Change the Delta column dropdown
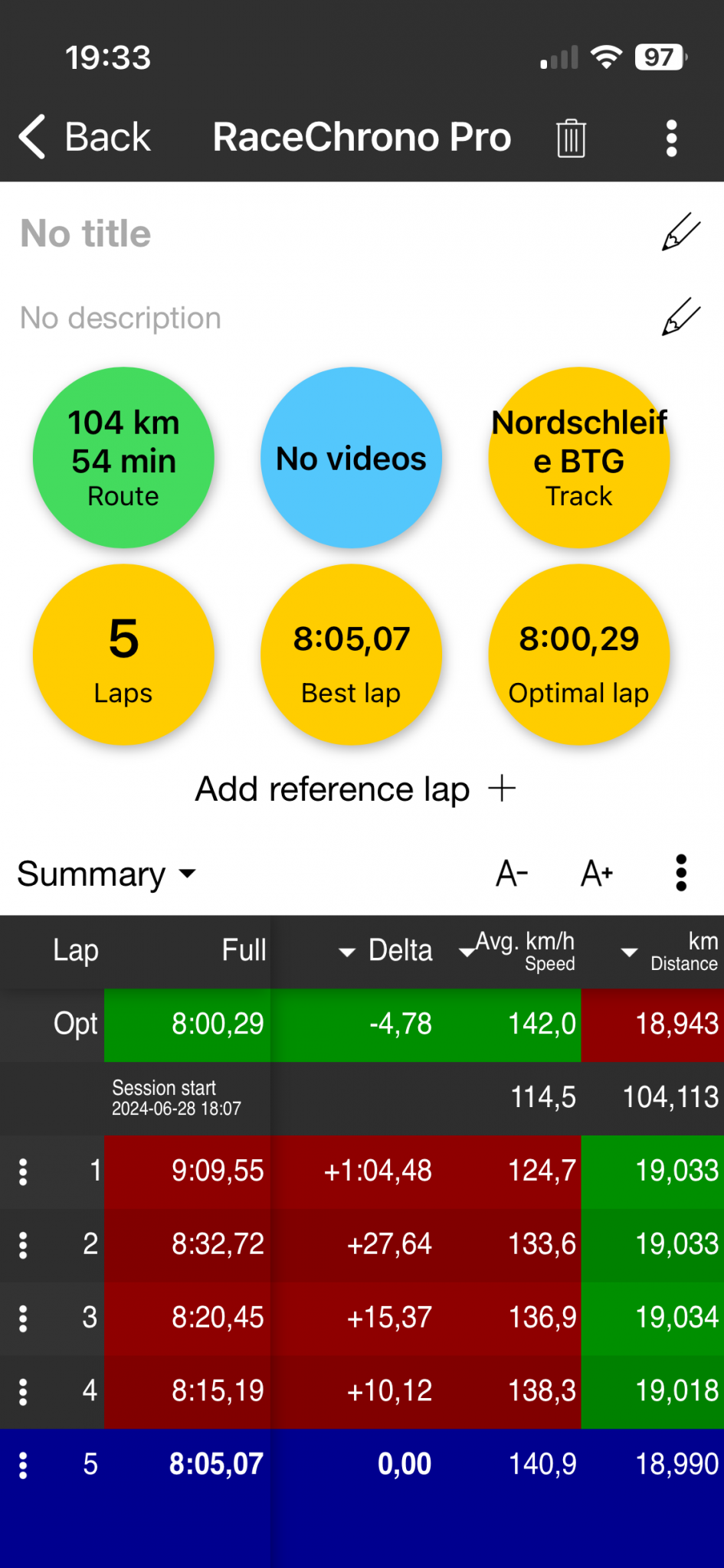 tap(386, 951)
